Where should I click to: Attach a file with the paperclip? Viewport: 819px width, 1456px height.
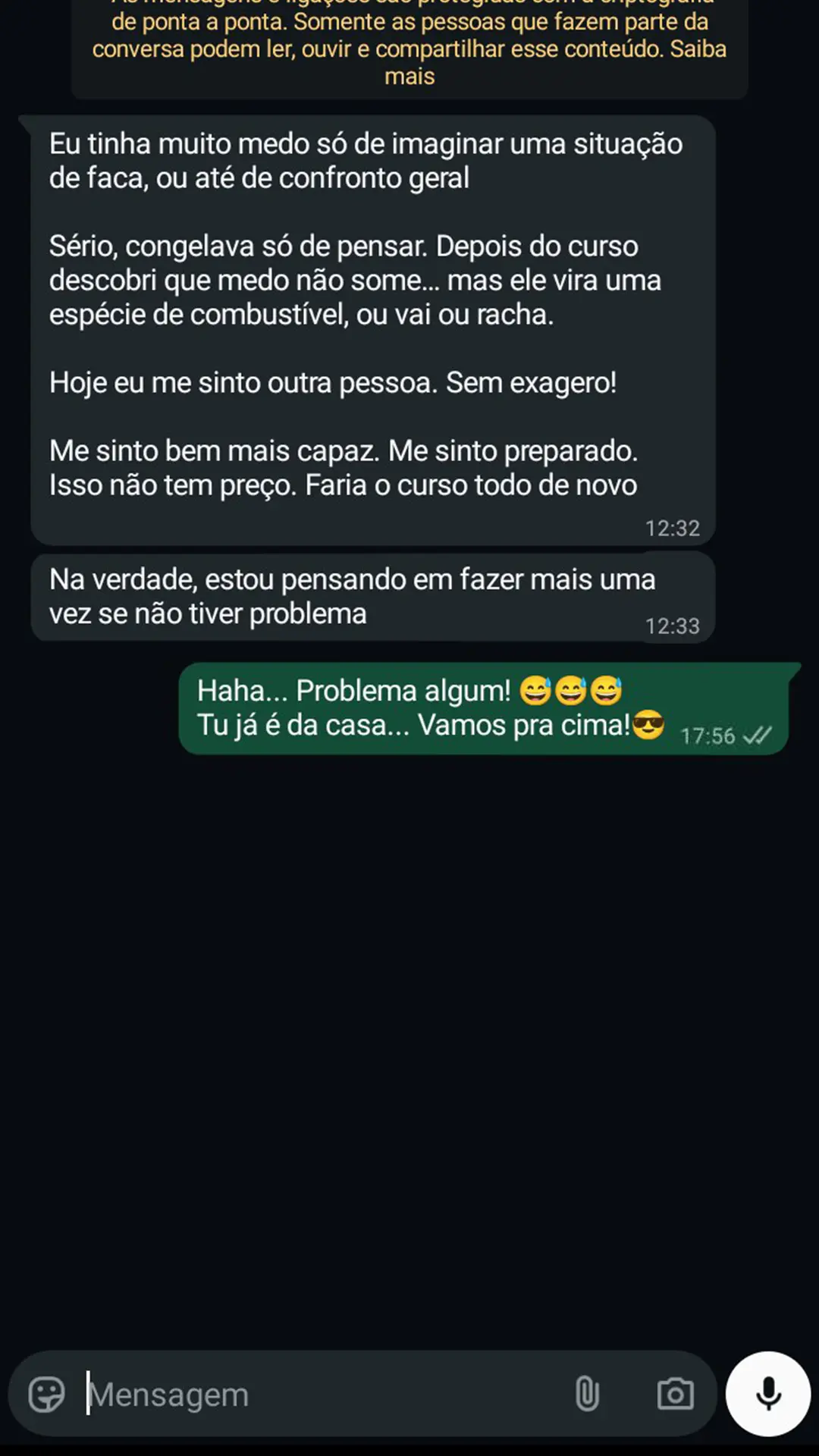[x=587, y=1394]
